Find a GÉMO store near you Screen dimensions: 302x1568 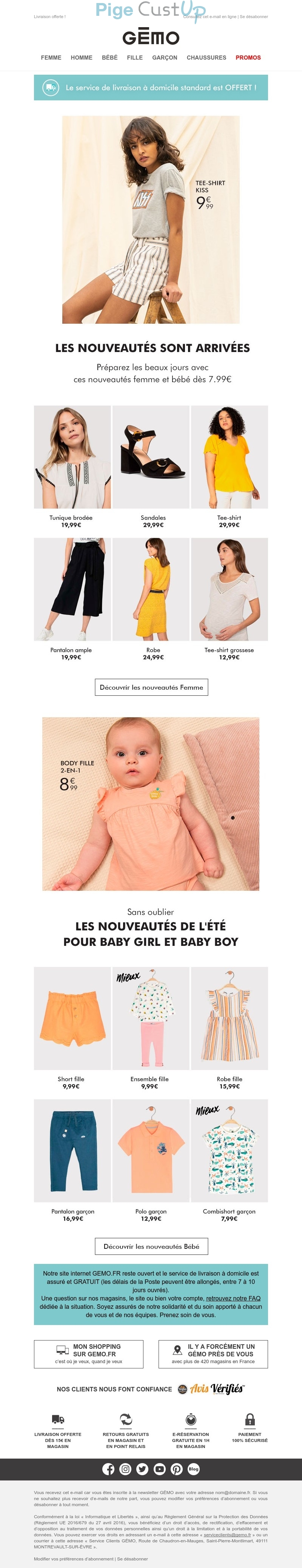pos(213,1354)
